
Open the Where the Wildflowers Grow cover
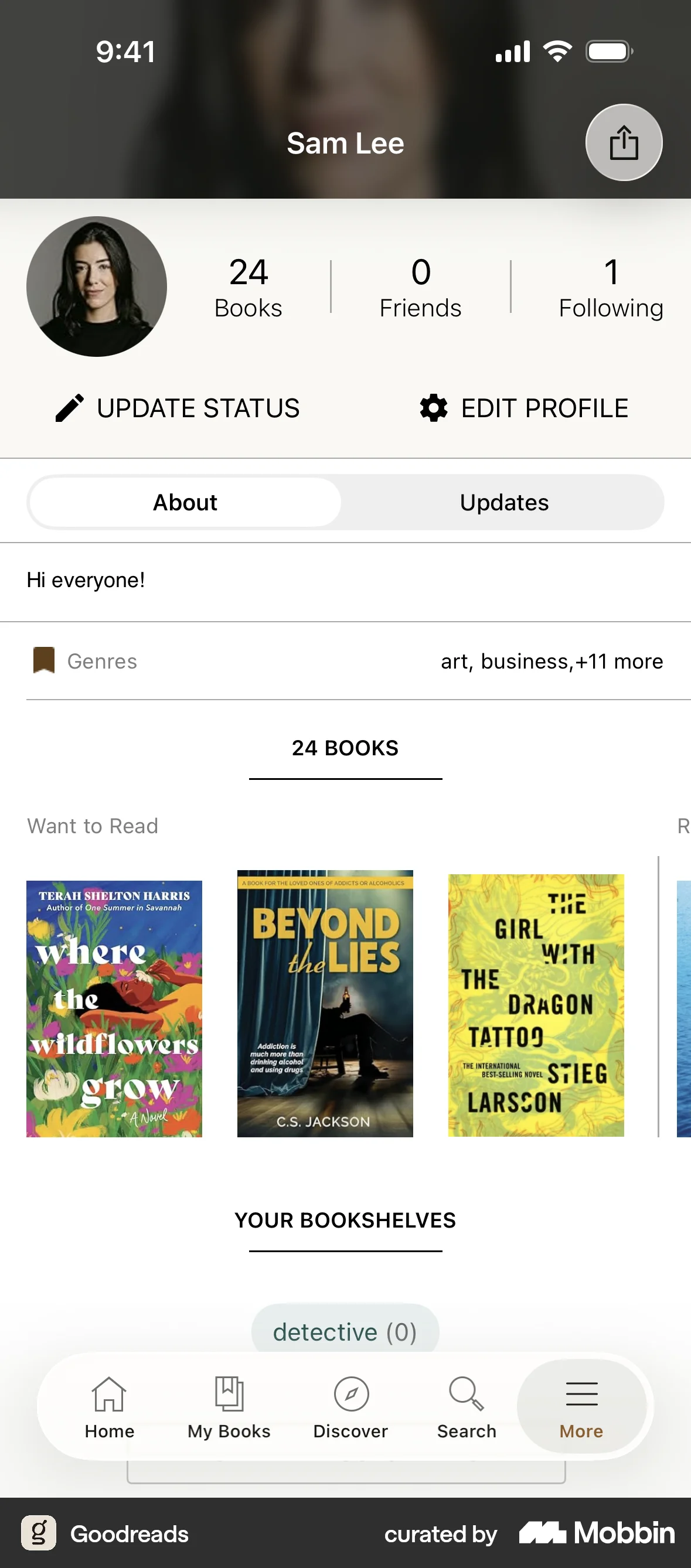[114, 1007]
